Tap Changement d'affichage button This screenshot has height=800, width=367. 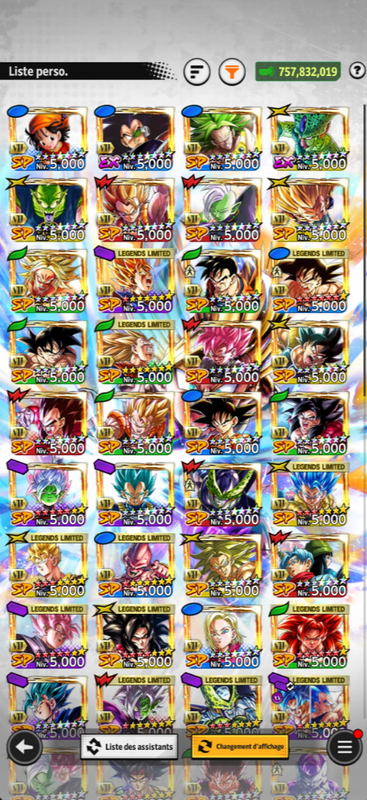[x=240, y=747]
